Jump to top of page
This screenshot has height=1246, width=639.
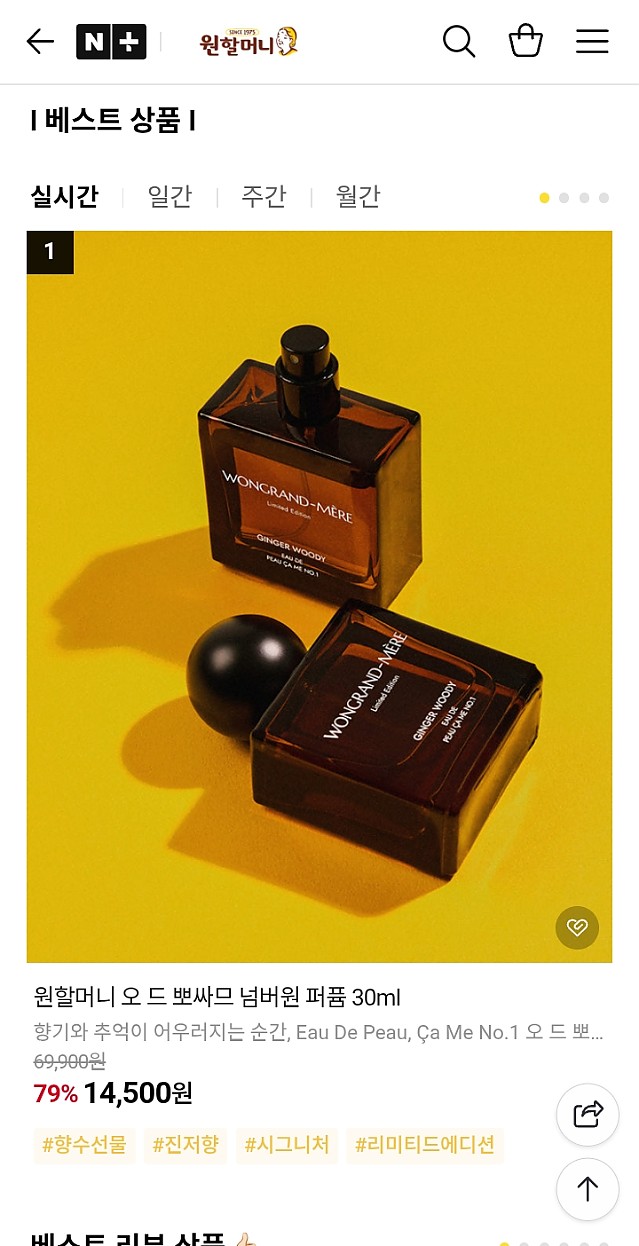(587, 1189)
